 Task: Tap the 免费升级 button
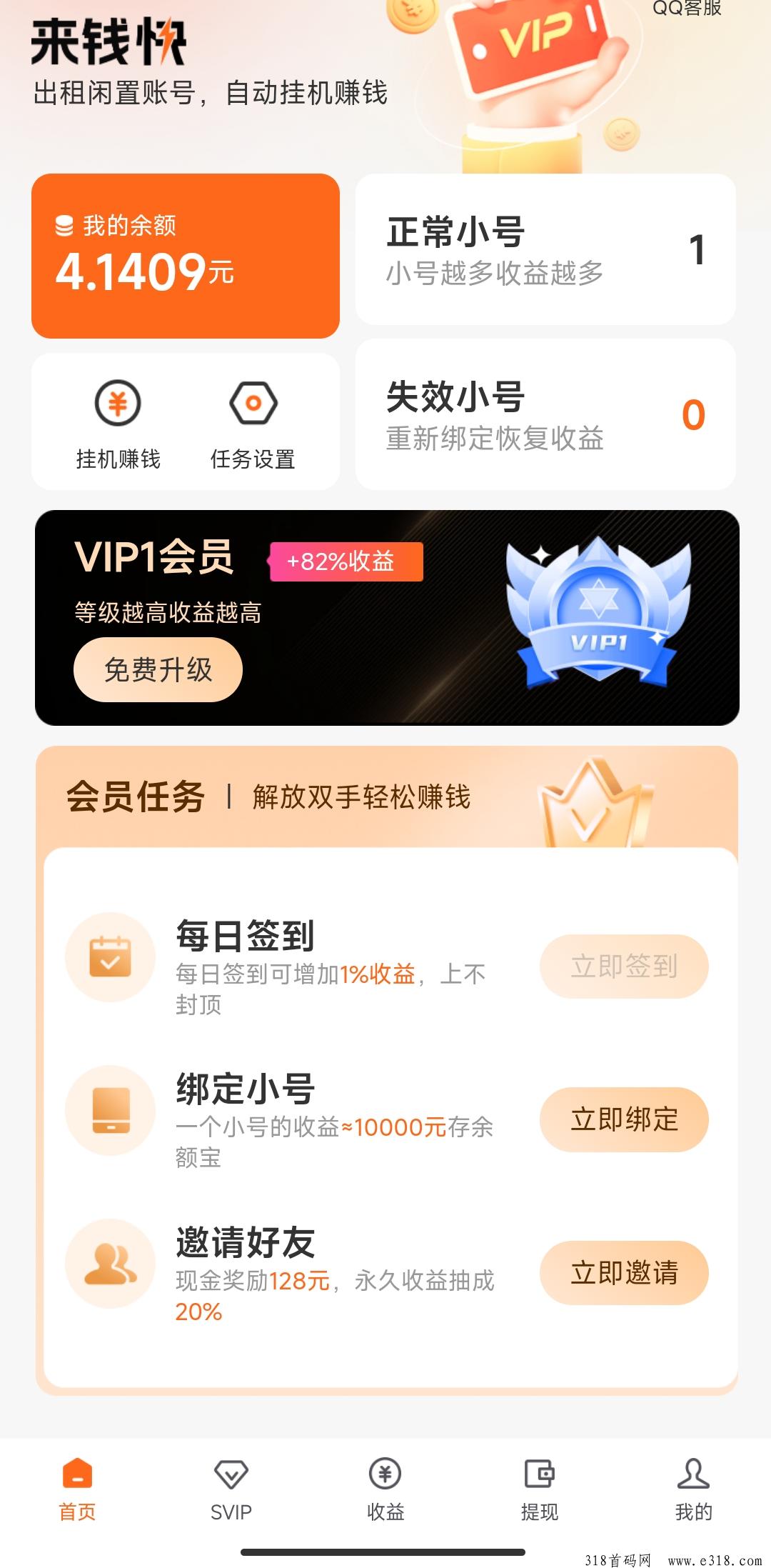[158, 669]
